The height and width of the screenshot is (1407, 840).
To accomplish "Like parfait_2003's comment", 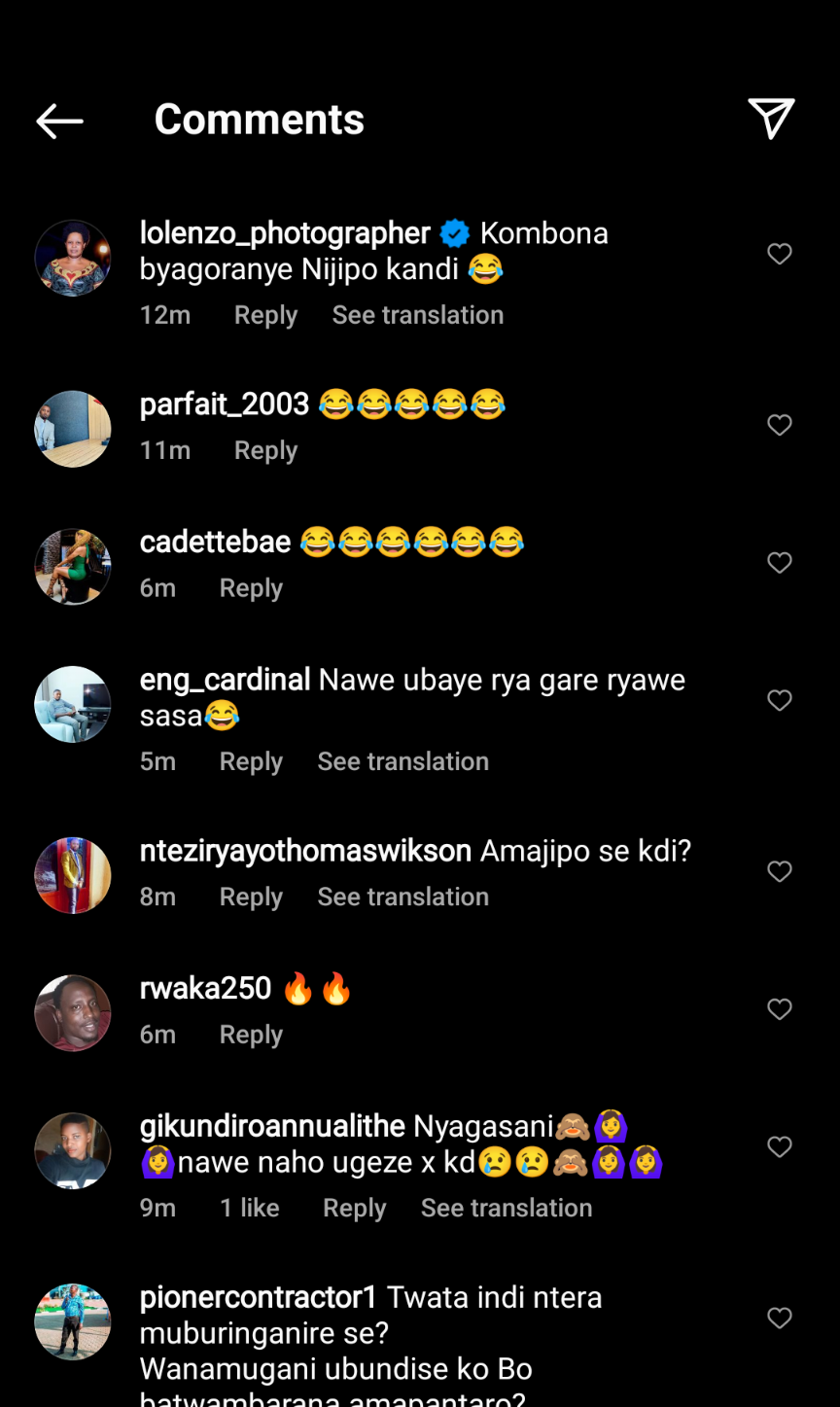I will (x=780, y=425).
